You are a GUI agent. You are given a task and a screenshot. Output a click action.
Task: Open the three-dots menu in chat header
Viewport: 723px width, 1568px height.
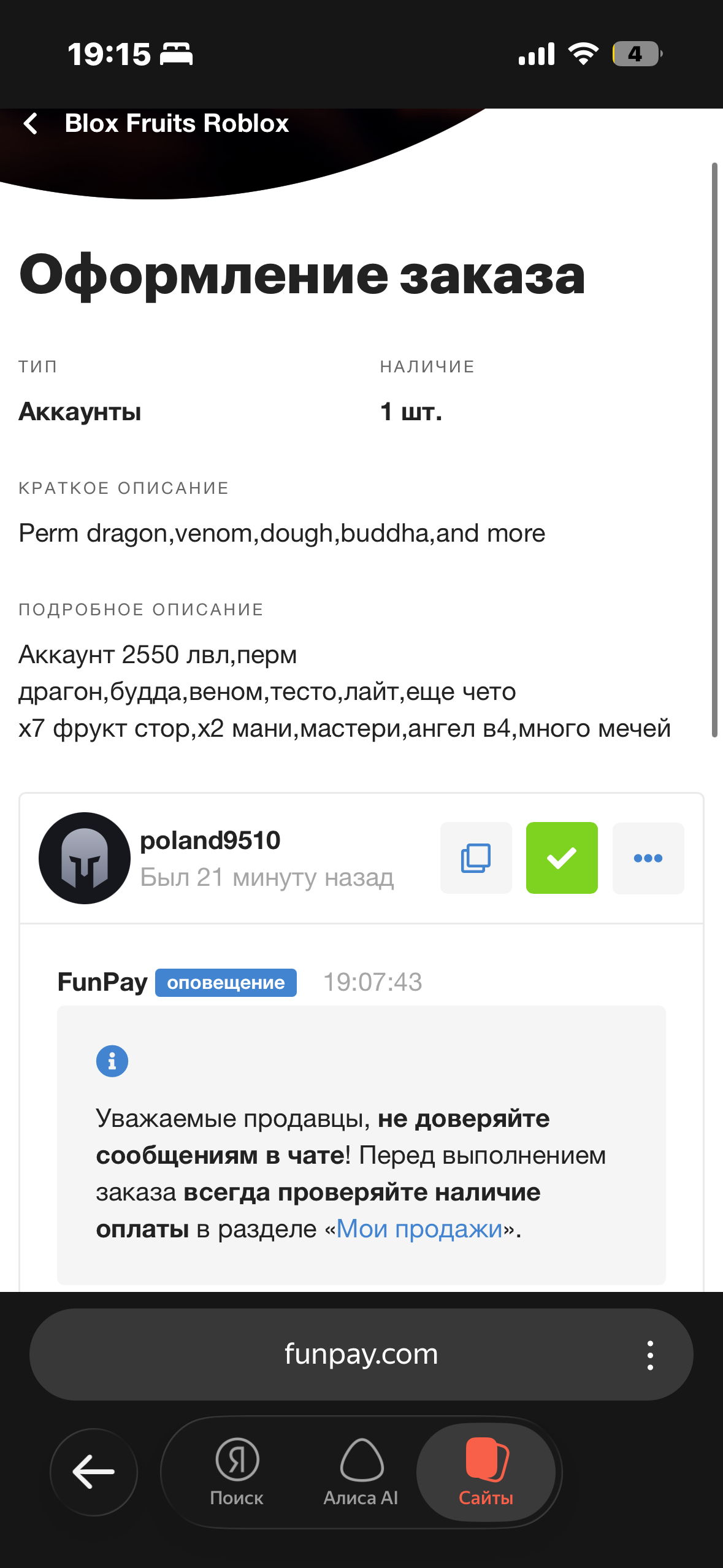[x=648, y=858]
